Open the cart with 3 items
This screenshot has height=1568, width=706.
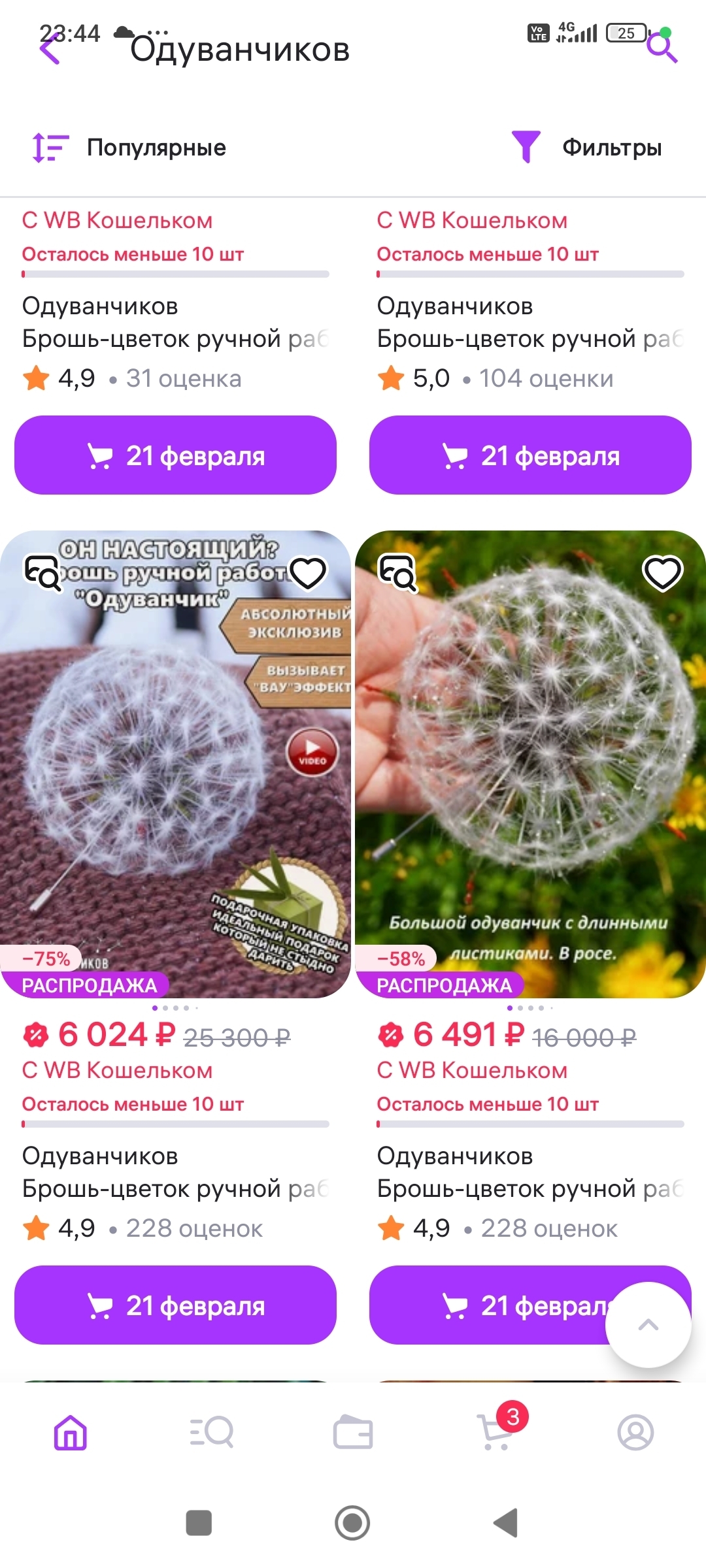(496, 1432)
